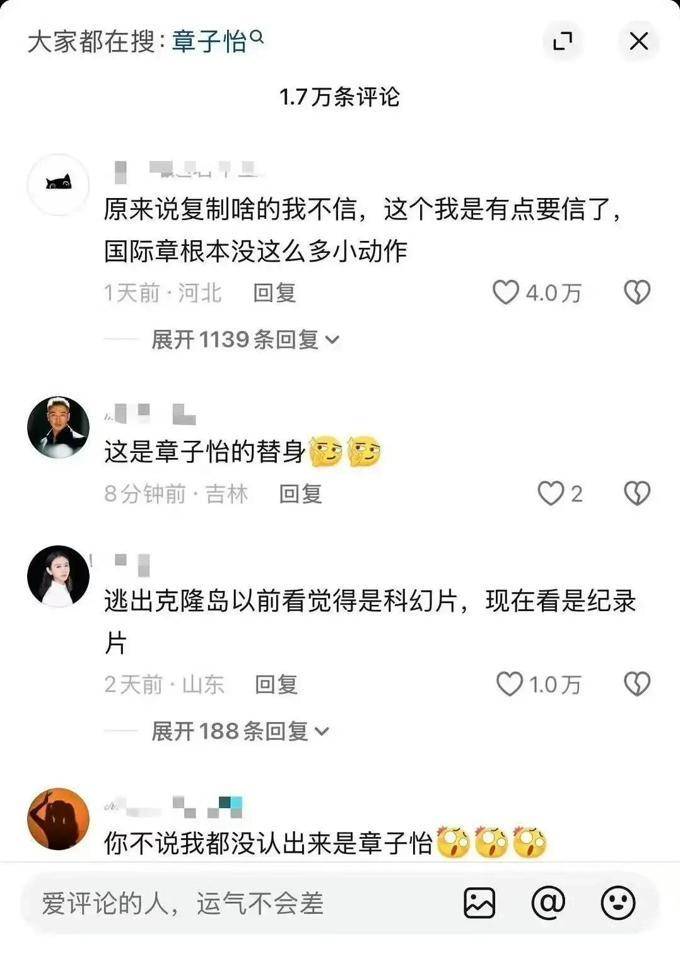
Task: Expand the 188 replies
Action: coord(240,731)
